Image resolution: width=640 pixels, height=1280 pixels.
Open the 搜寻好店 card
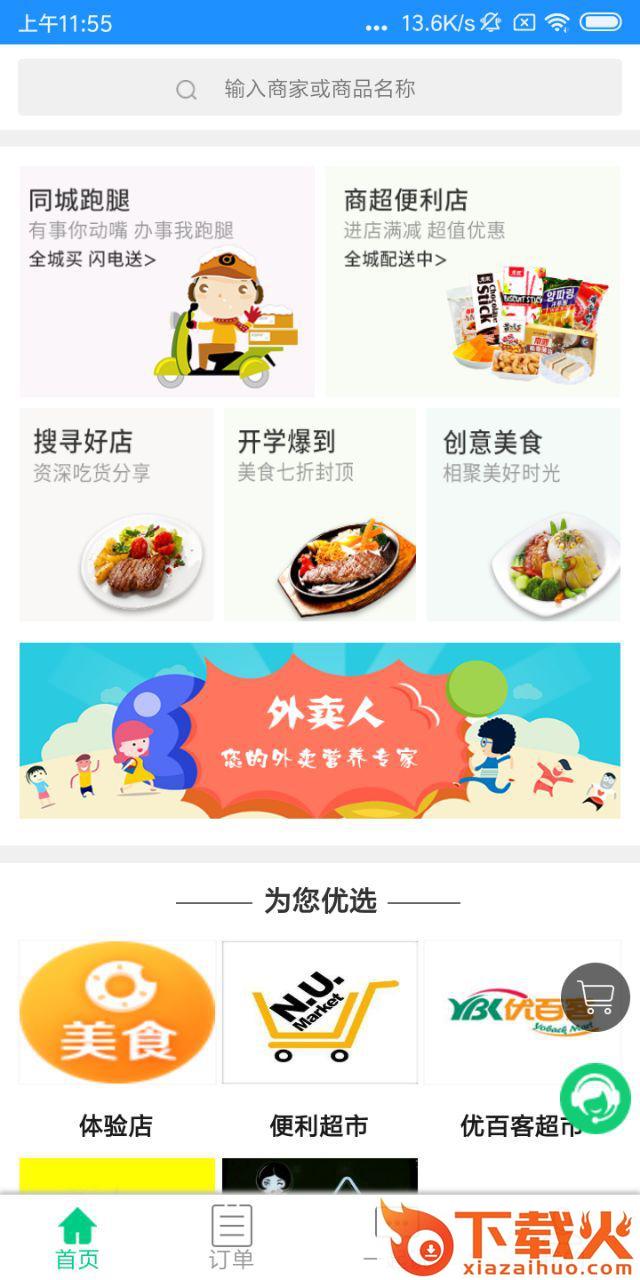click(x=116, y=514)
